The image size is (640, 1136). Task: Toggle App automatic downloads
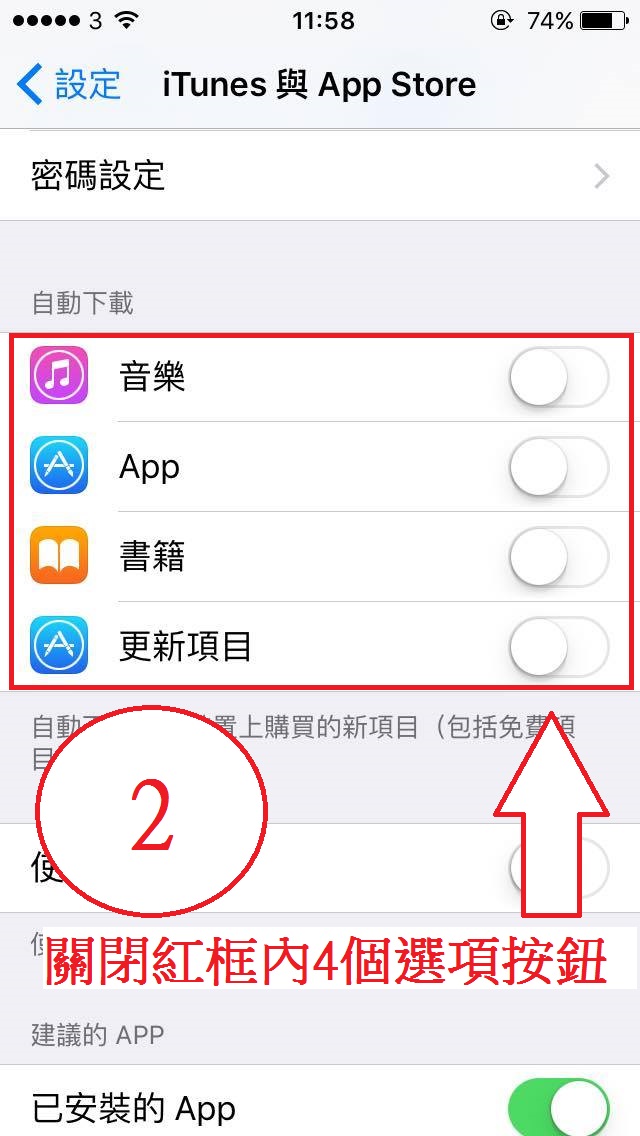coord(558,467)
